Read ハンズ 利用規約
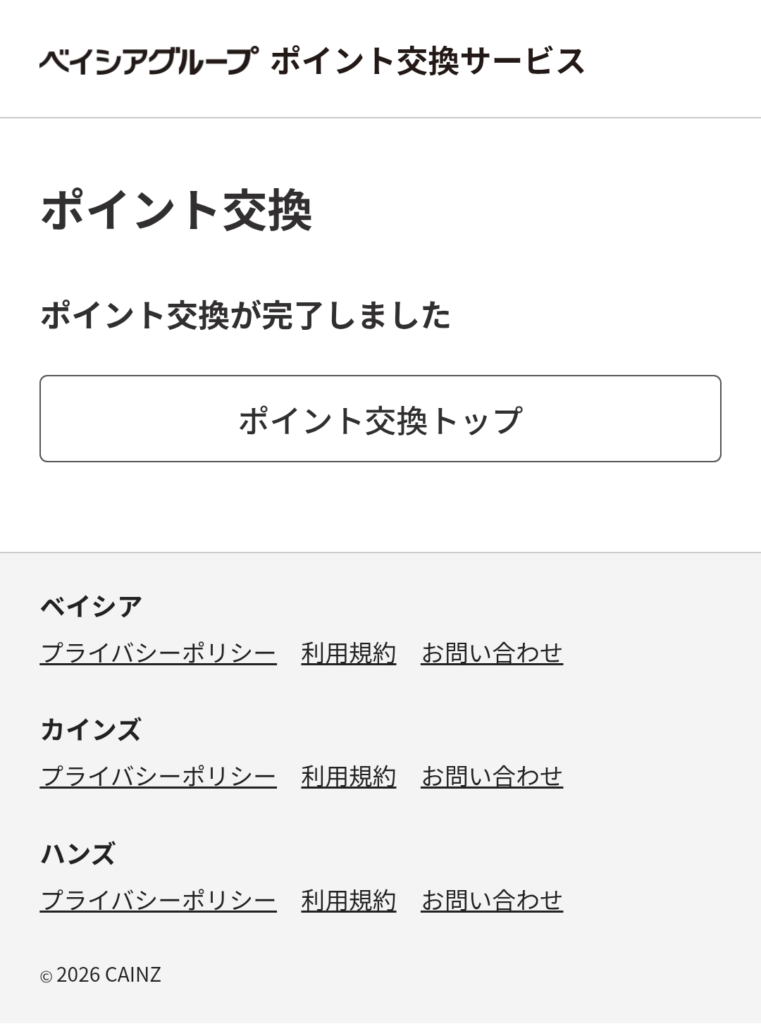761x1024 pixels. (348, 901)
